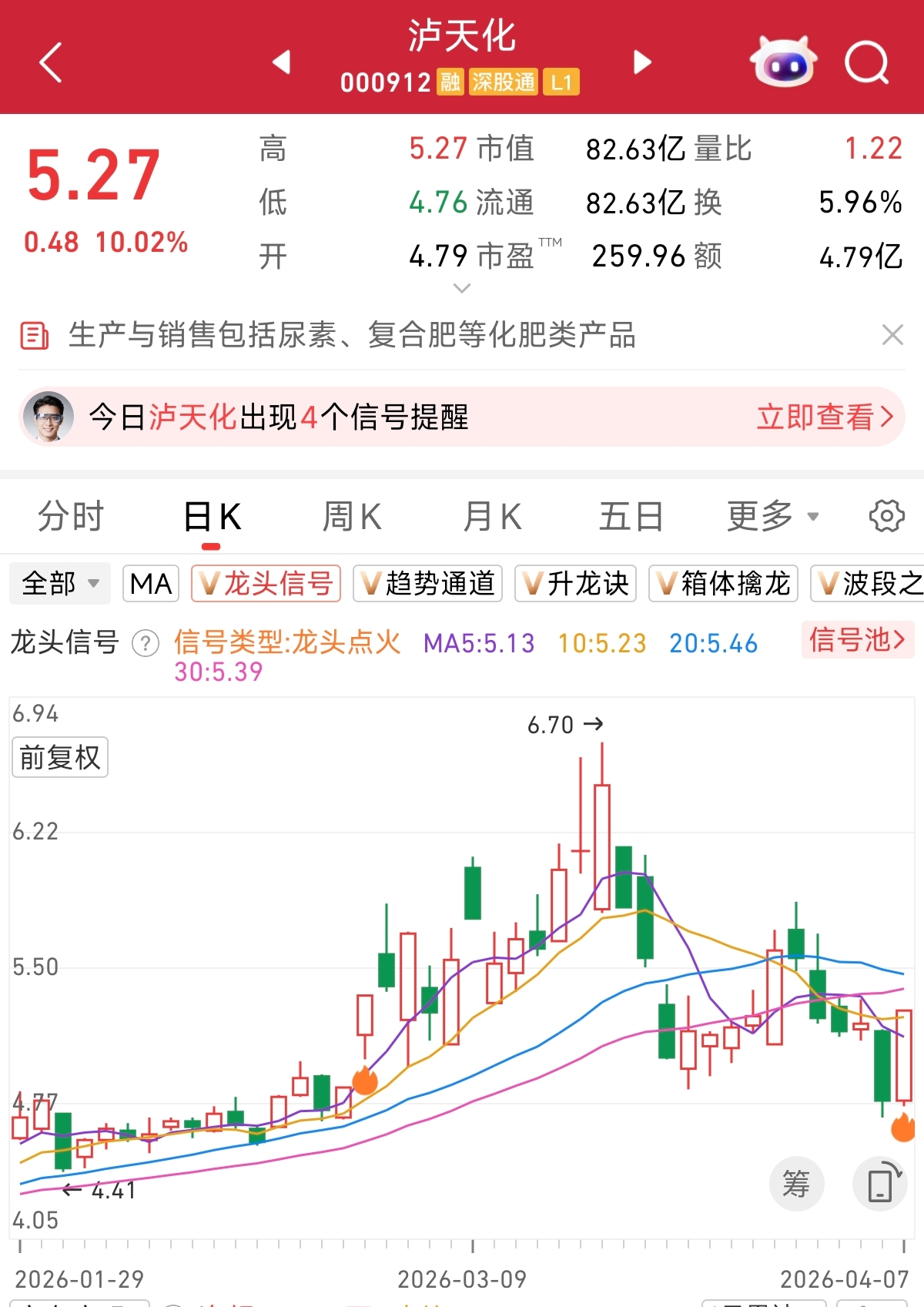Select the 趋势通道 indicator chip
This screenshot has width=924, height=1307.
click(x=427, y=584)
